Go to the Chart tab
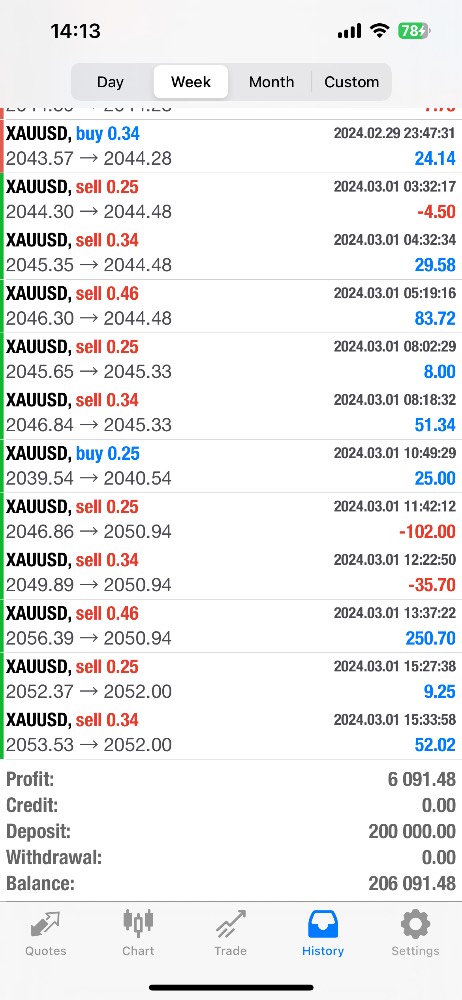Viewport: 462px width, 1000px height. click(x=138, y=933)
